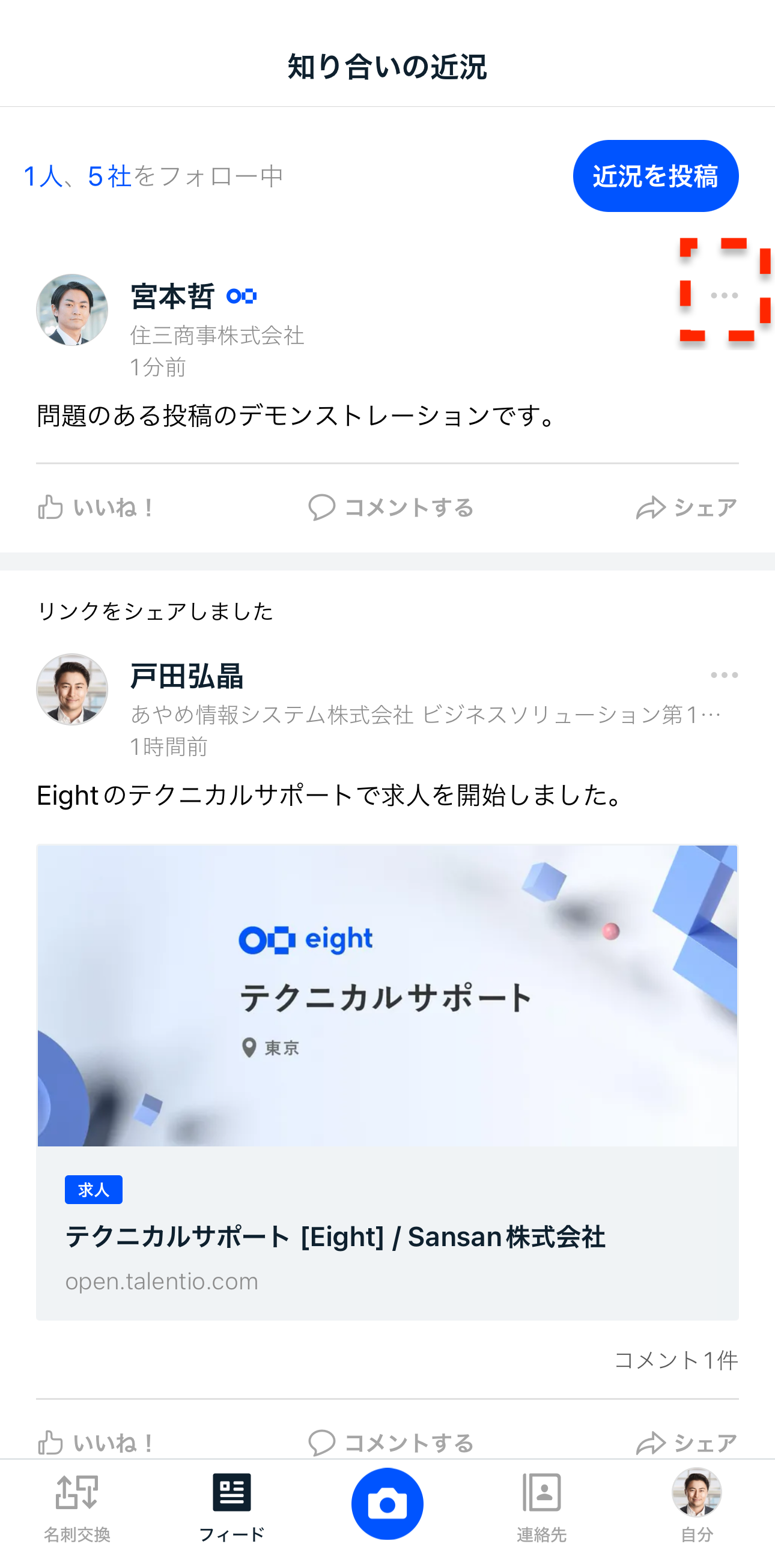This screenshot has width=775, height=1568.
Task: Open the テクニカルサポート job link card
Action: point(387,1081)
